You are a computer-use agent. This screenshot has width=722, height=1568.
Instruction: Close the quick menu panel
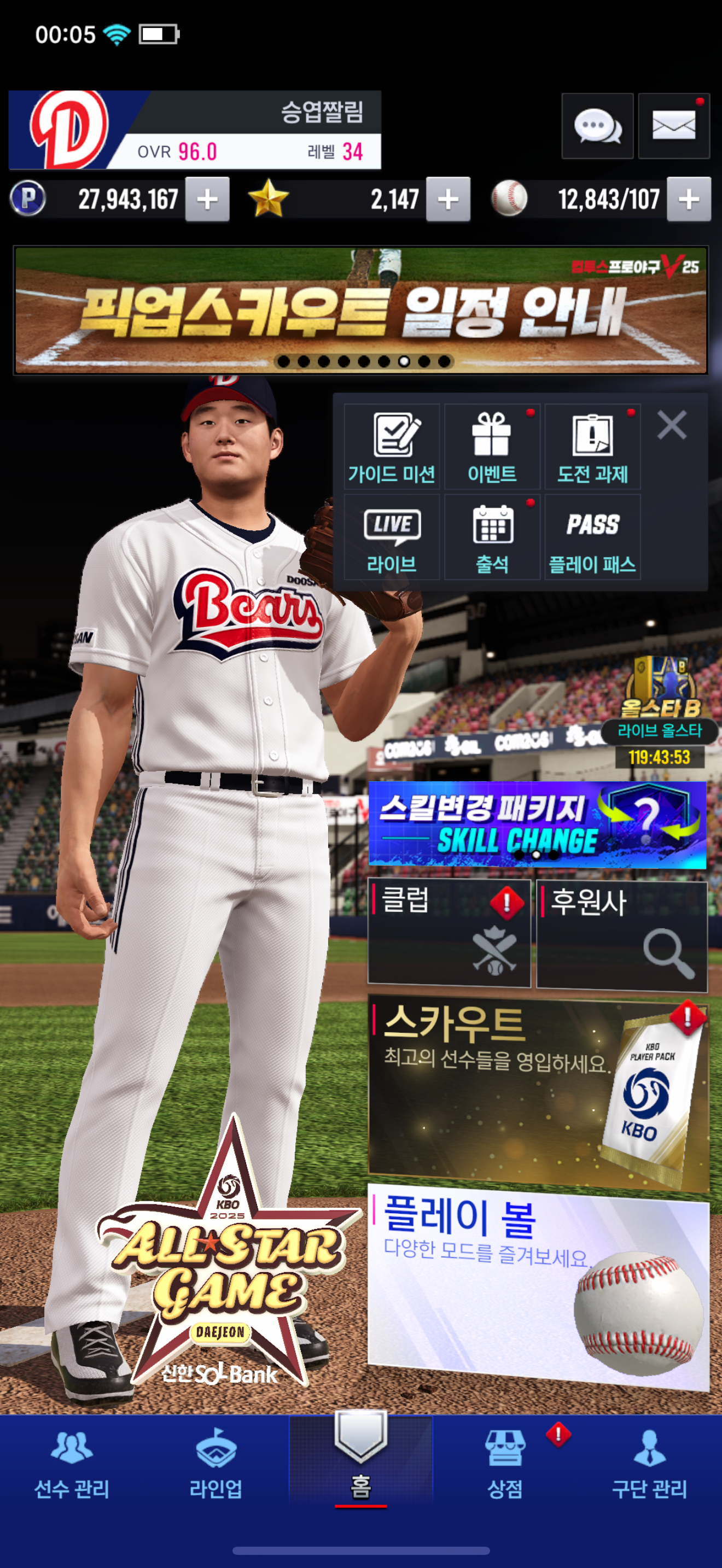pos(672,425)
